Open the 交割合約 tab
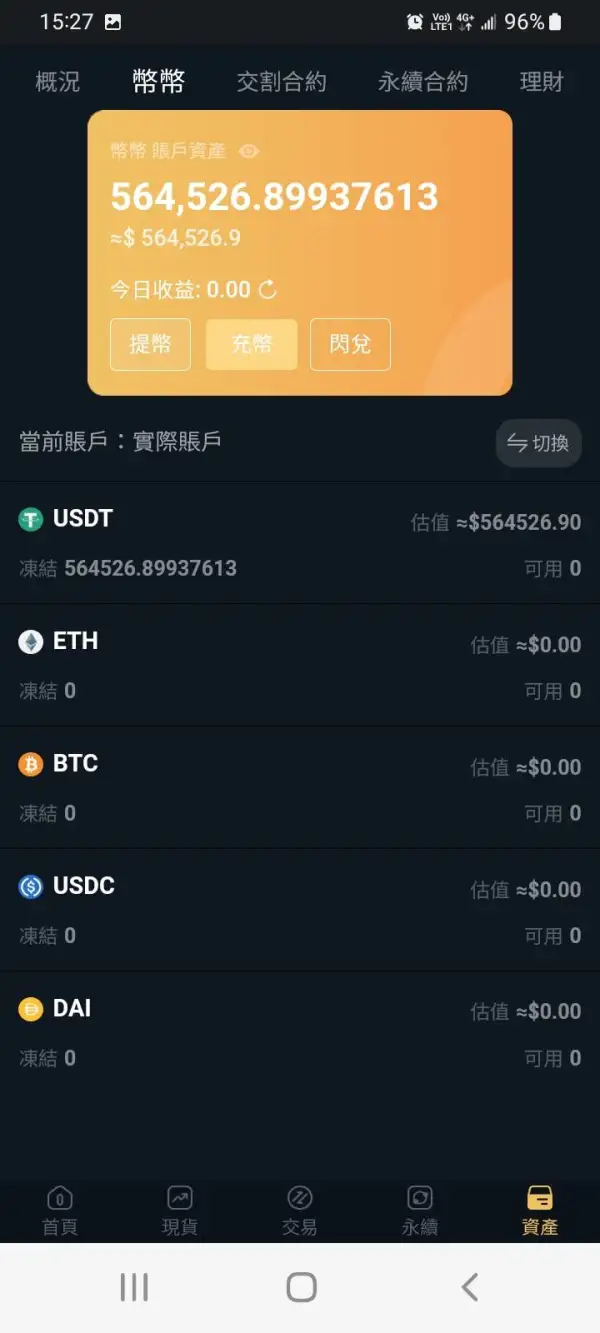 [x=281, y=82]
